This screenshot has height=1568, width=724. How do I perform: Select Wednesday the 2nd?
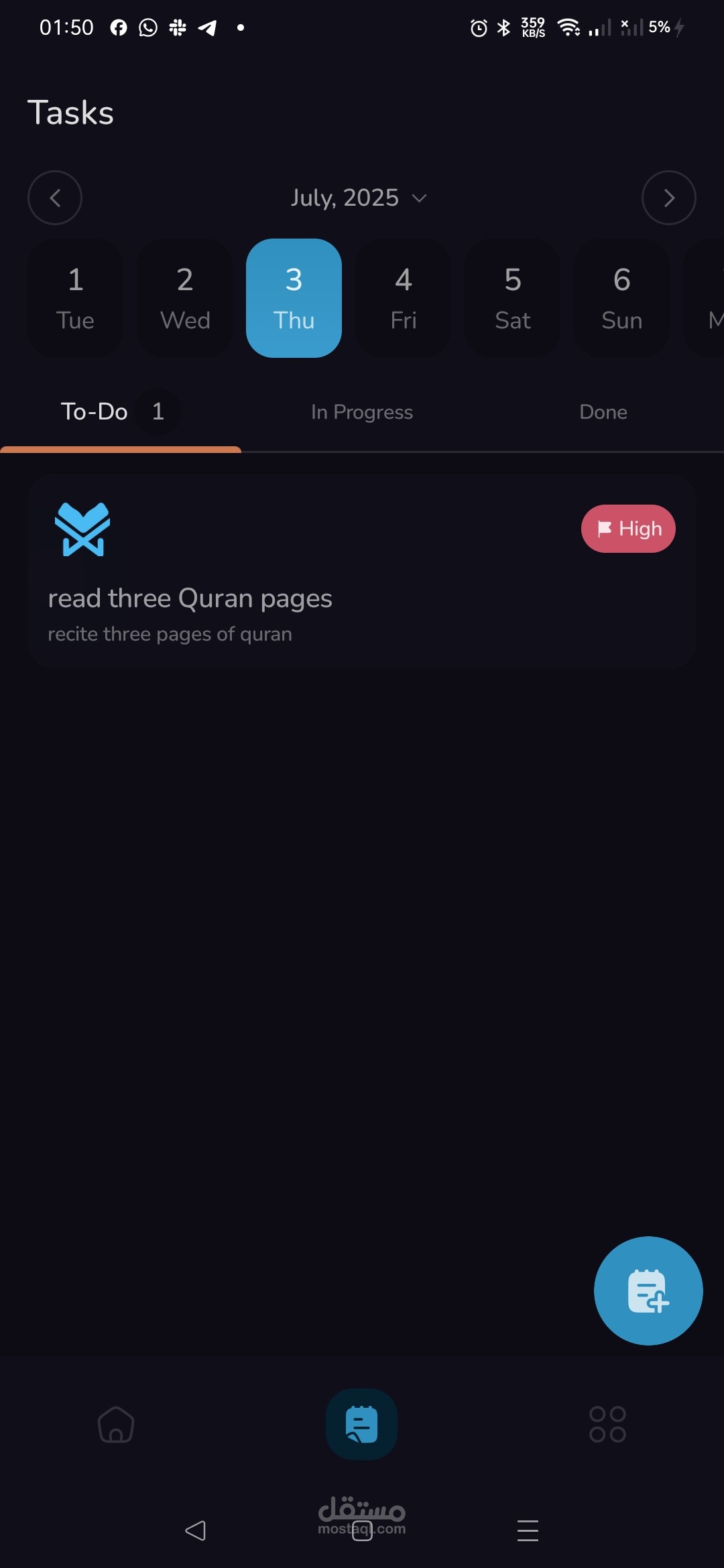pos(185,298)
